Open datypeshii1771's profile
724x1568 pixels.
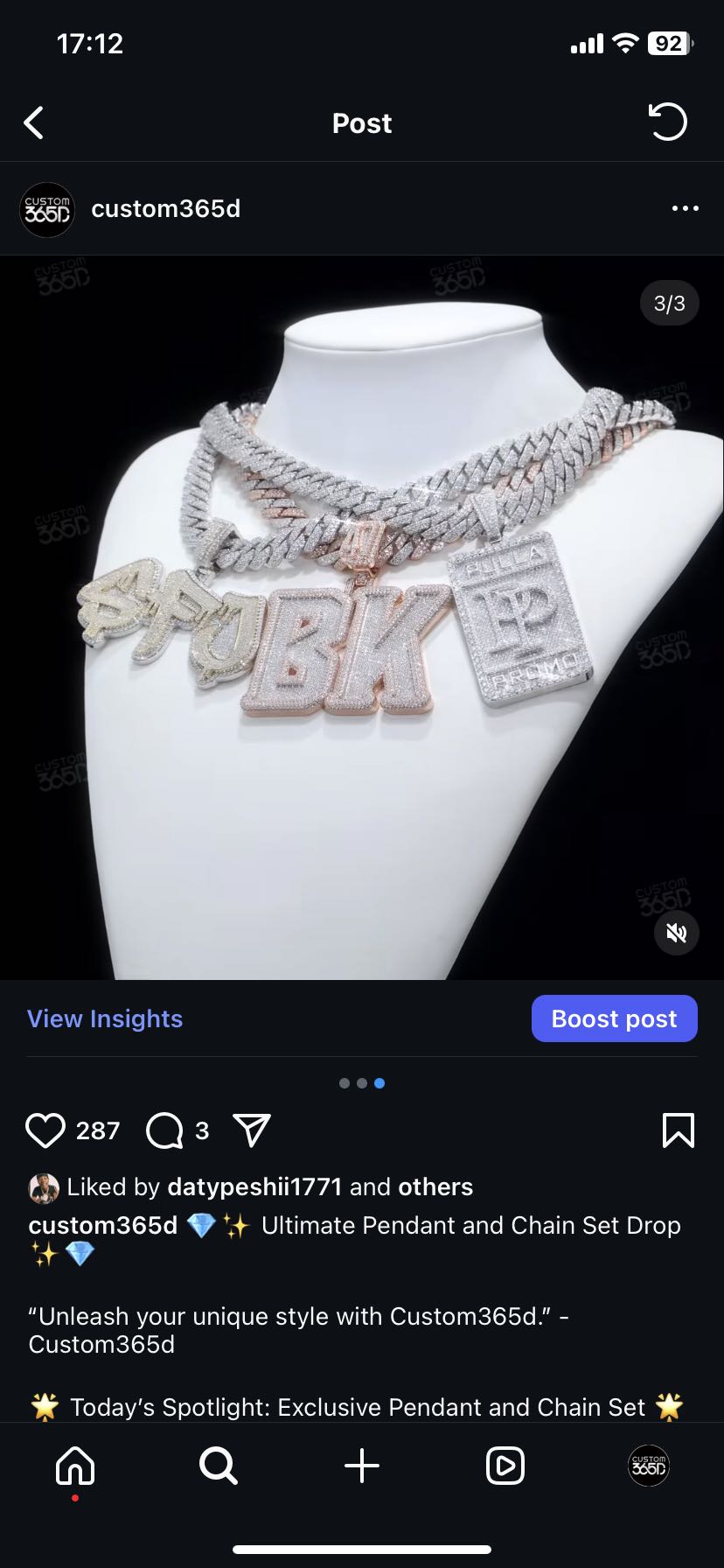254,1186
